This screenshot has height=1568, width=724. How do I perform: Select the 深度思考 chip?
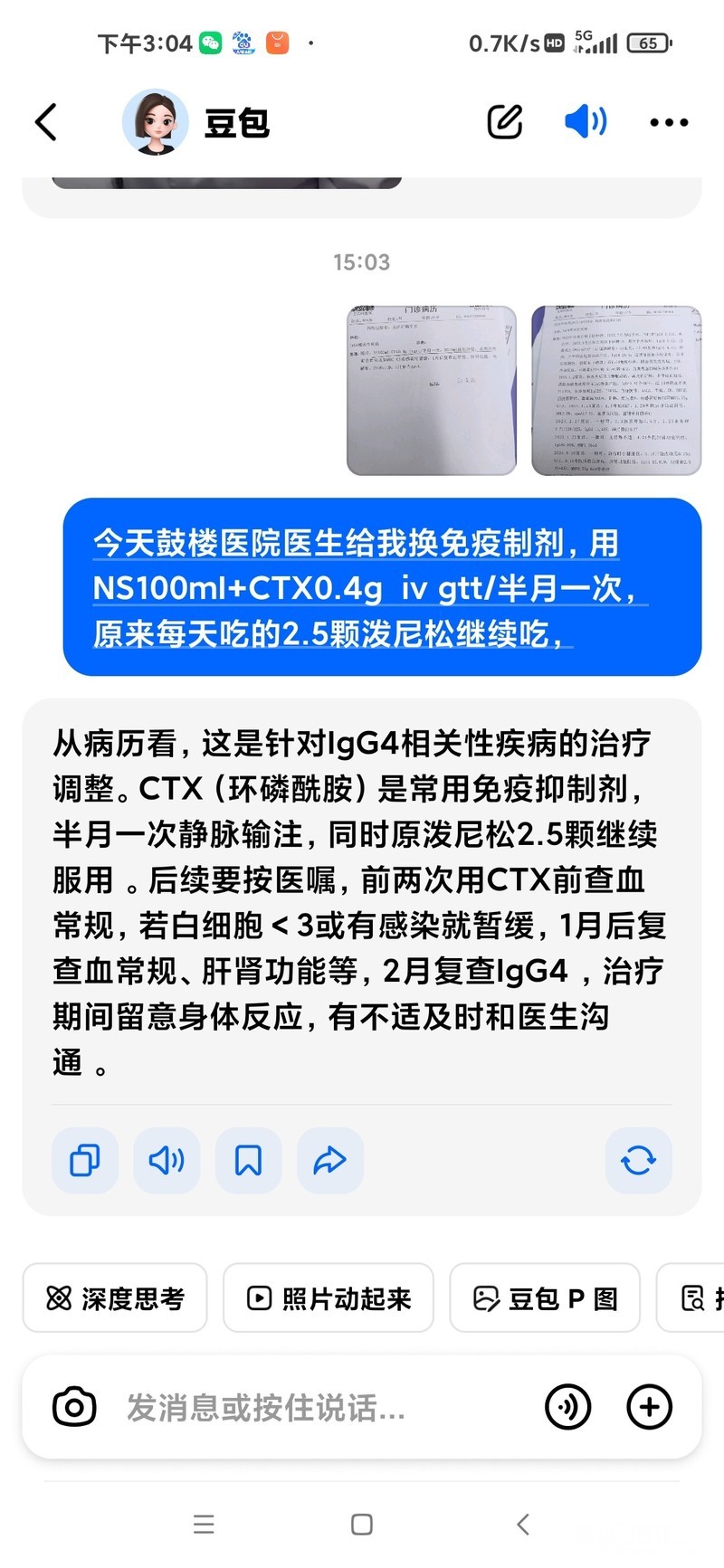click(115, 1298)
